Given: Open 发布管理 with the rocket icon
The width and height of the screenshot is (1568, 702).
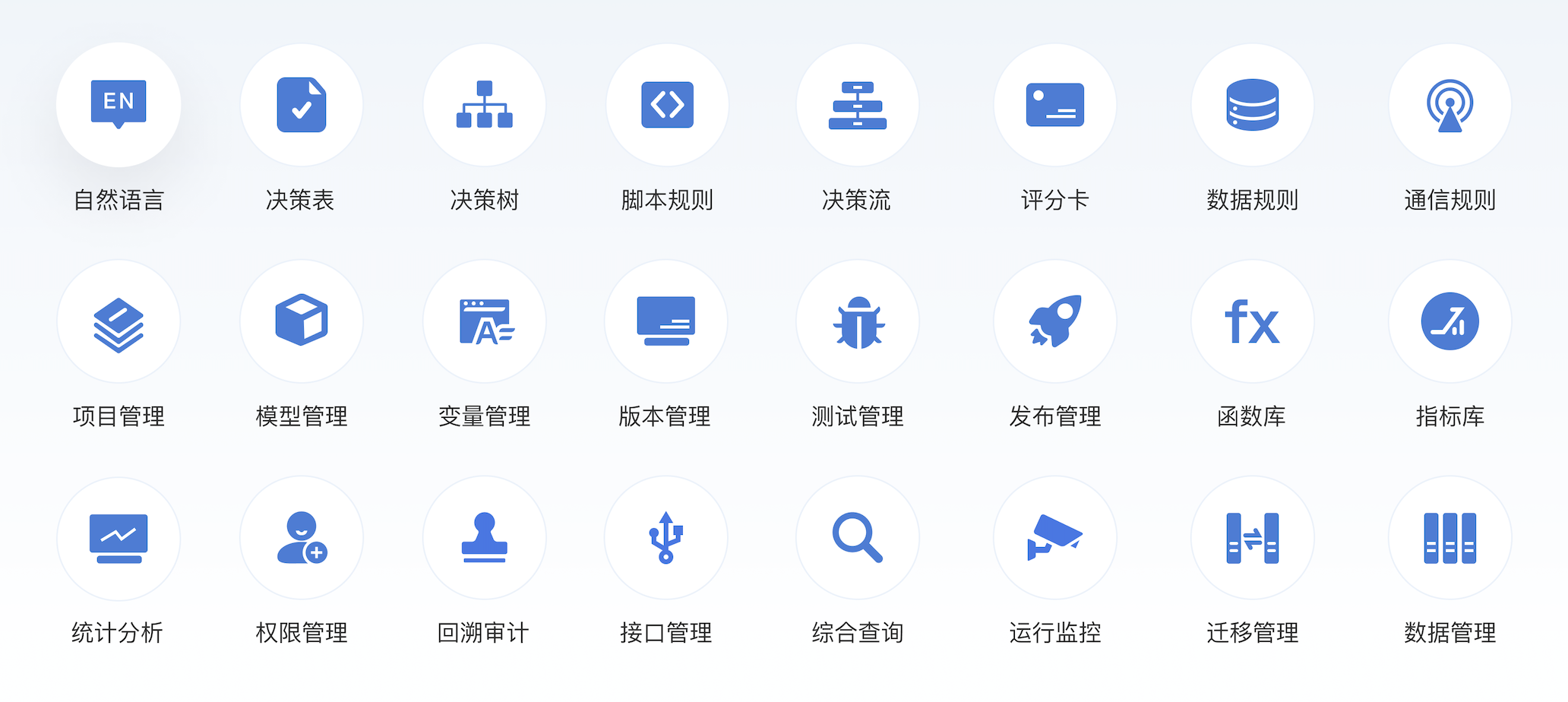Looking at the screenshot, I should click(x=1055, y=321).
